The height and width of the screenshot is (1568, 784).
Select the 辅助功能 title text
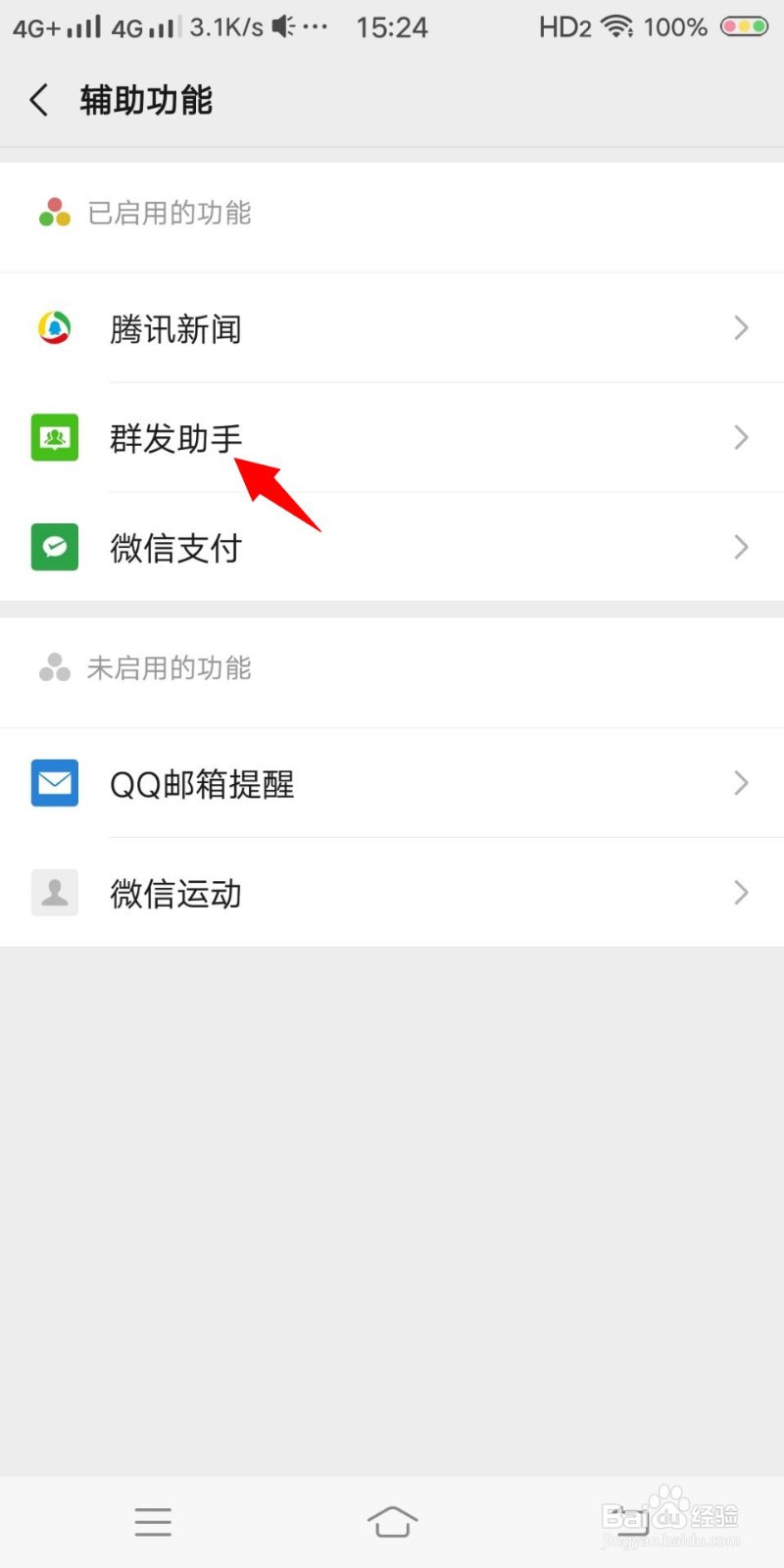[145, 100]
